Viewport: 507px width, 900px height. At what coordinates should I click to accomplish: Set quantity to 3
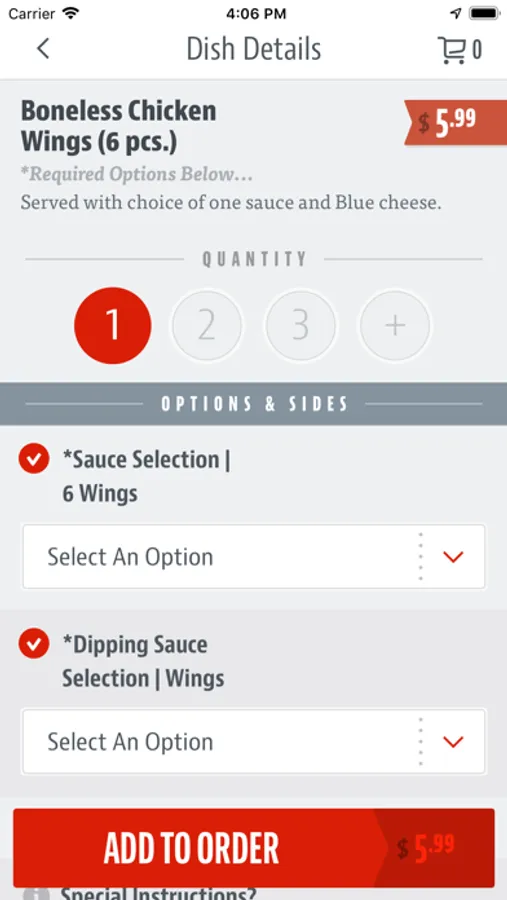click(x=301, y=325)
